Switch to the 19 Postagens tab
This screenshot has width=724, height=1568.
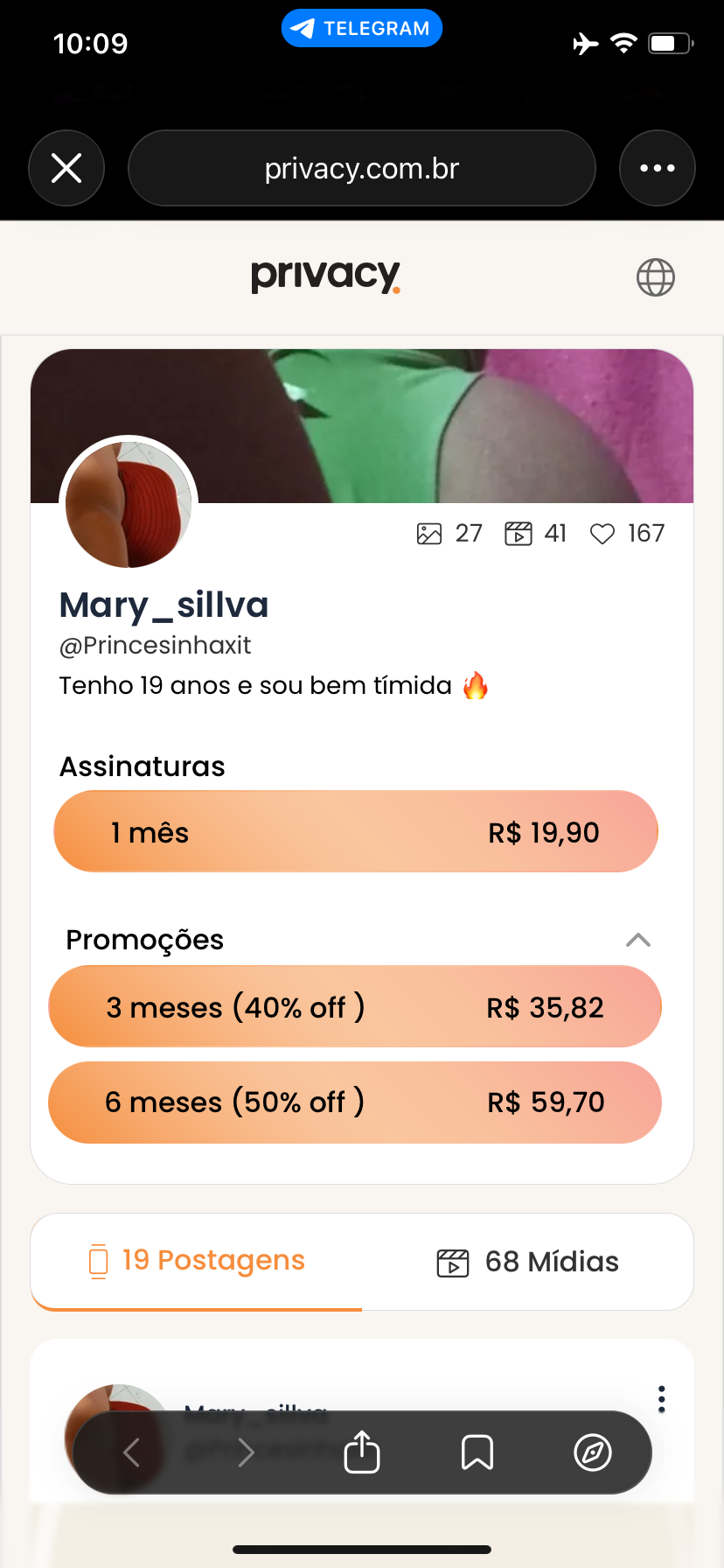pyautogui.click(x=197, y=1261)
